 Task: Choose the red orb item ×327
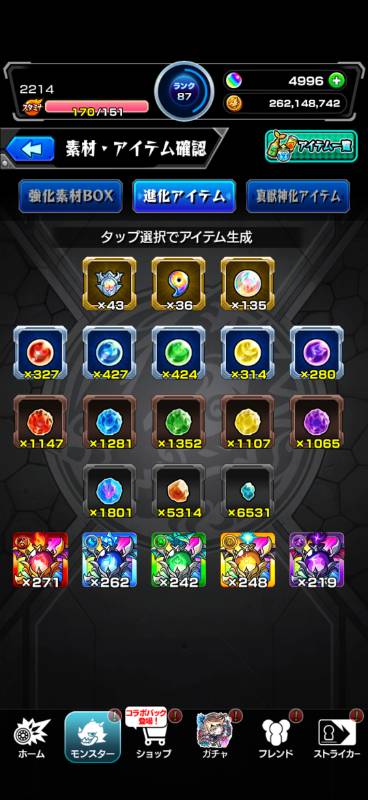coord(40,353)
